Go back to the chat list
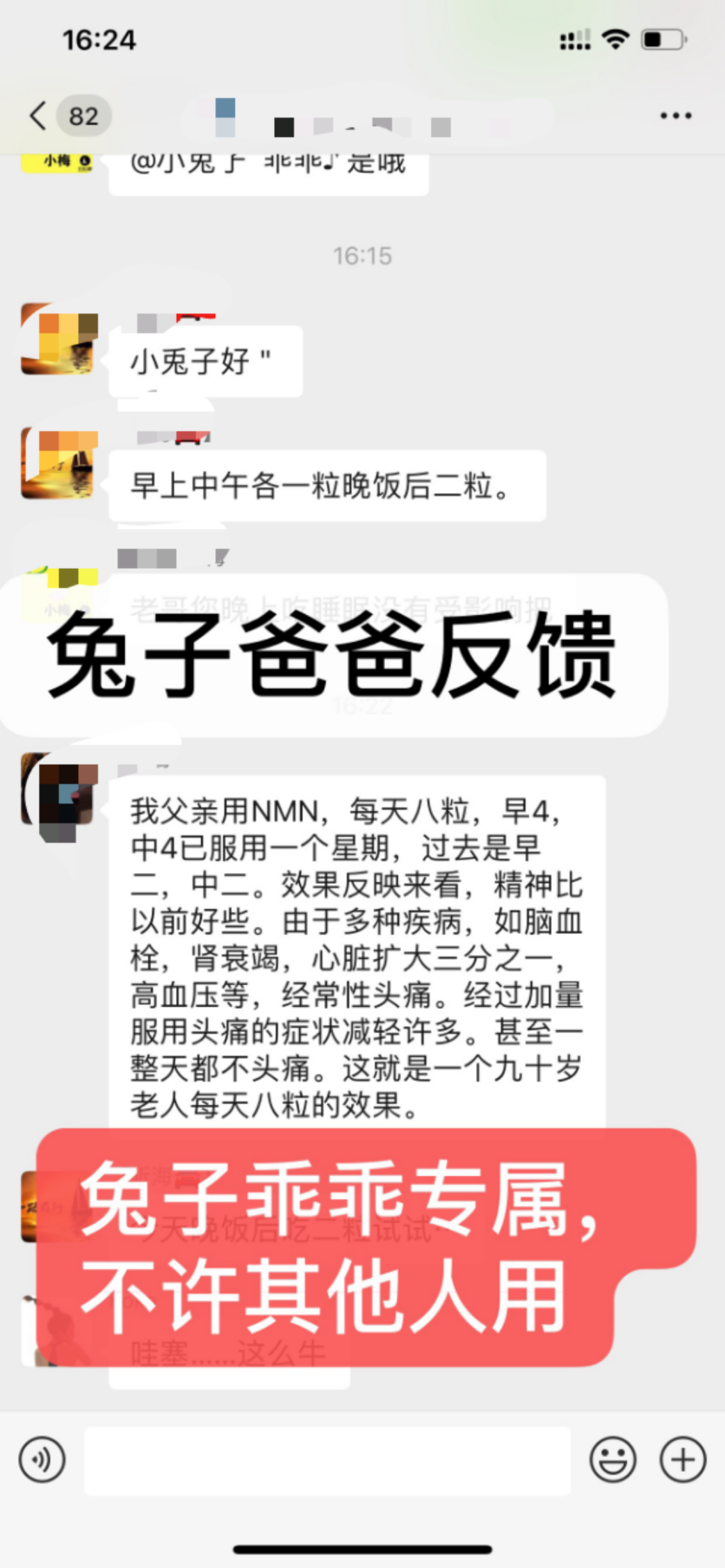Viewport: 725px width, 1568px height. [38, 115]
